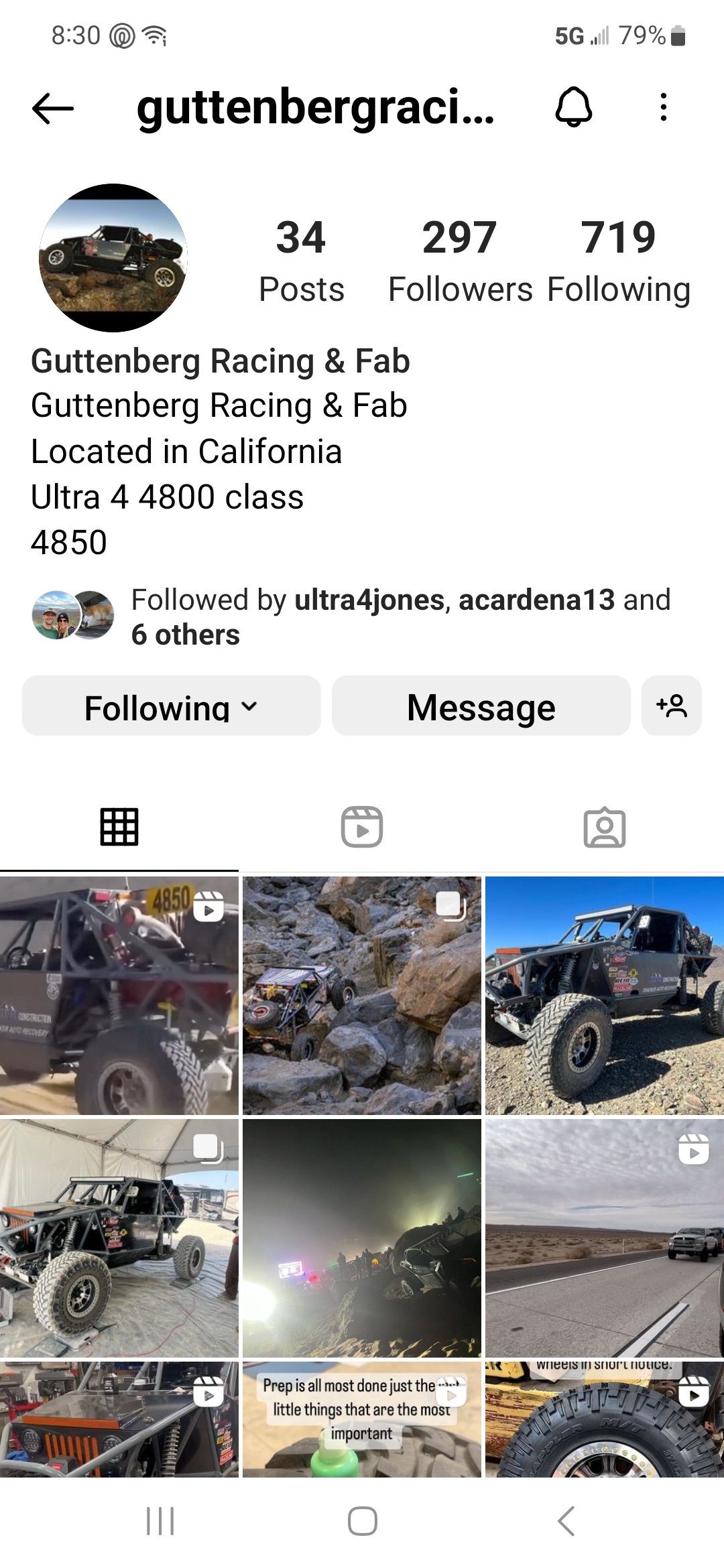Open the notifications bell for this profile

[574, 107]
